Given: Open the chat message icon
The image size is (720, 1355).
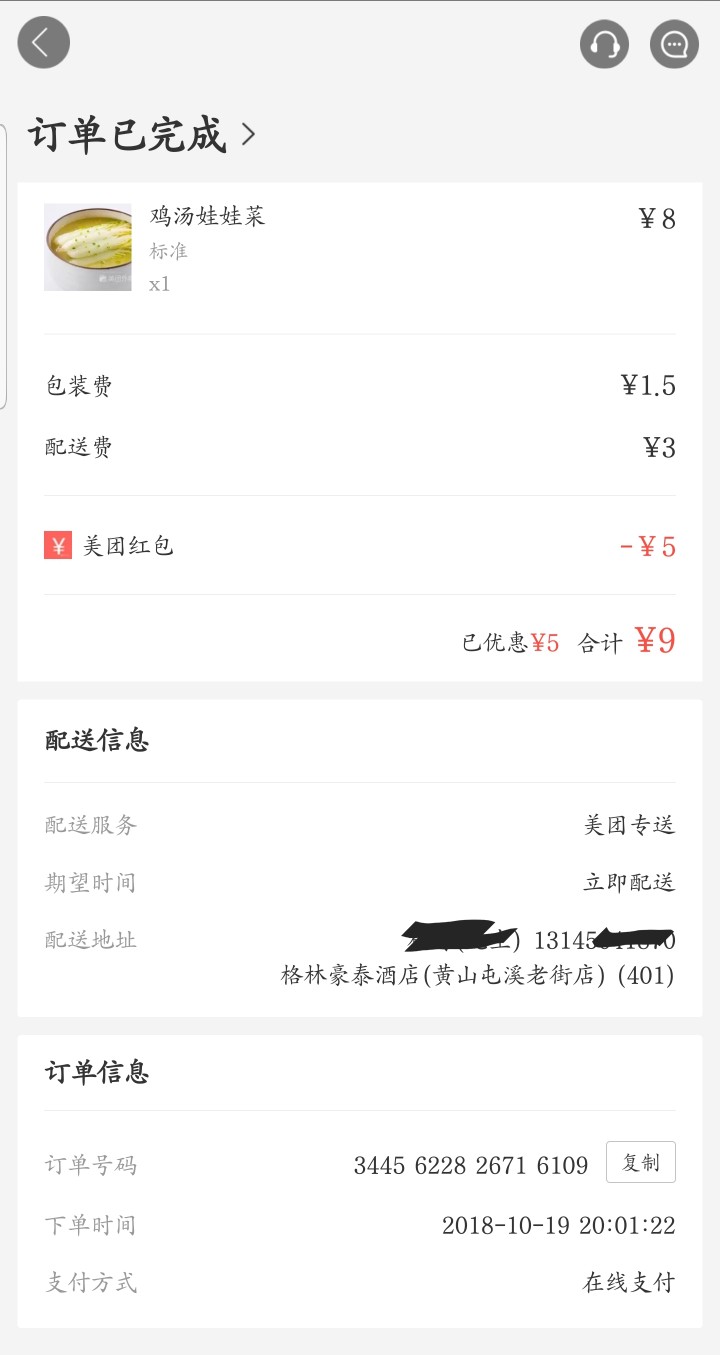Looking at the screenshot, I should 675,44.
